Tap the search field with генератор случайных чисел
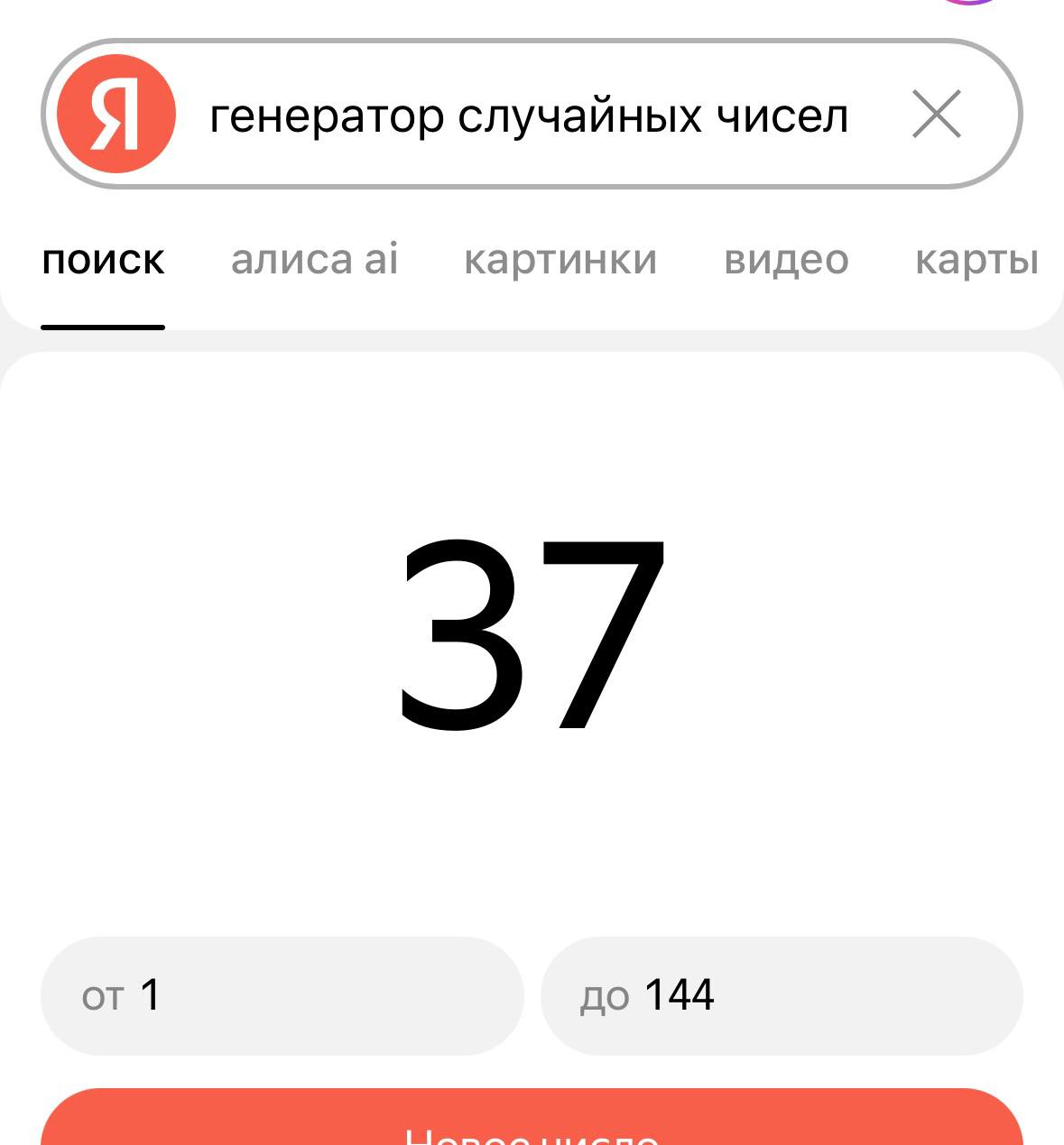1064x1145 pixels. [529, 116]
